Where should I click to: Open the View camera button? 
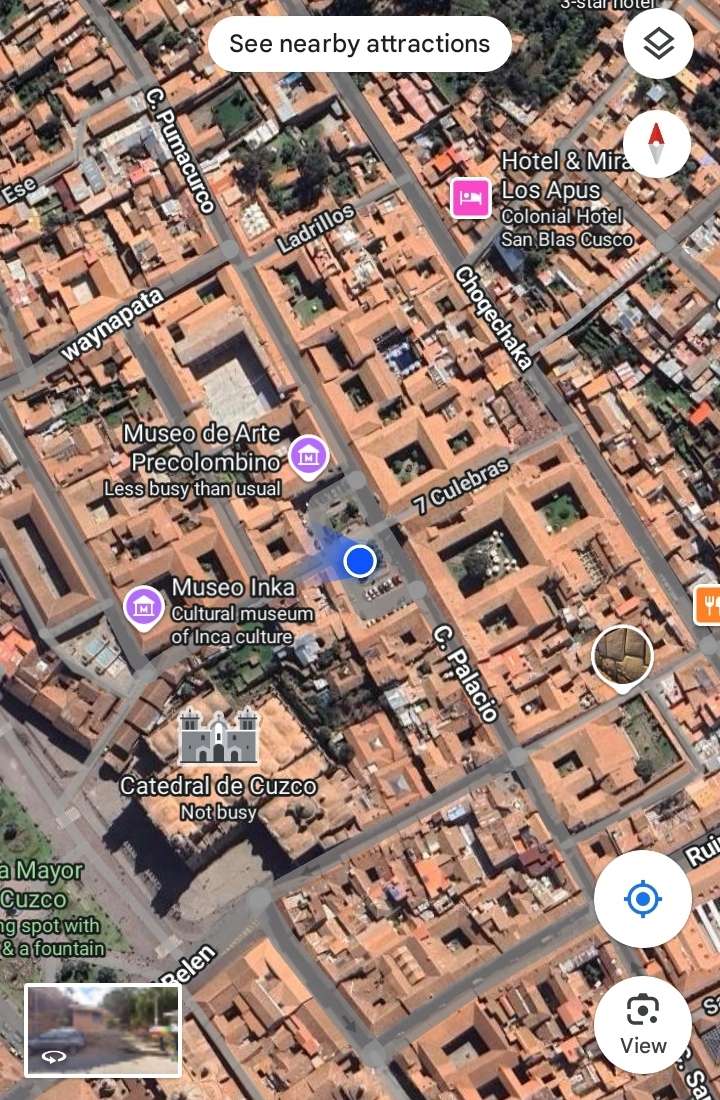coord(642,1025)
